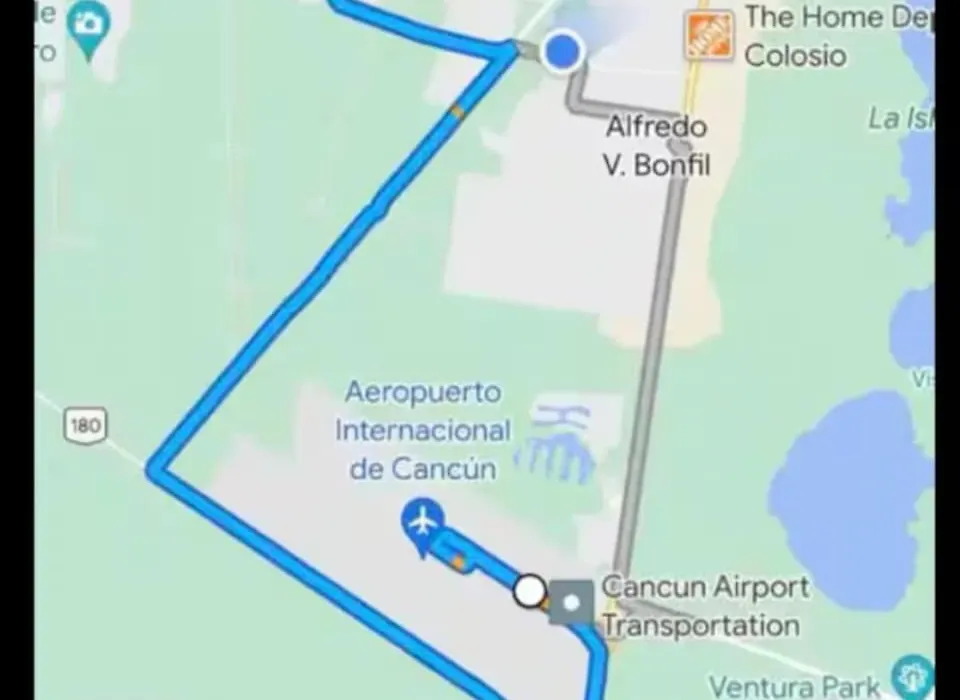
Task: Select the Cancun Airport Transportation marker
Action: point(570,603)
